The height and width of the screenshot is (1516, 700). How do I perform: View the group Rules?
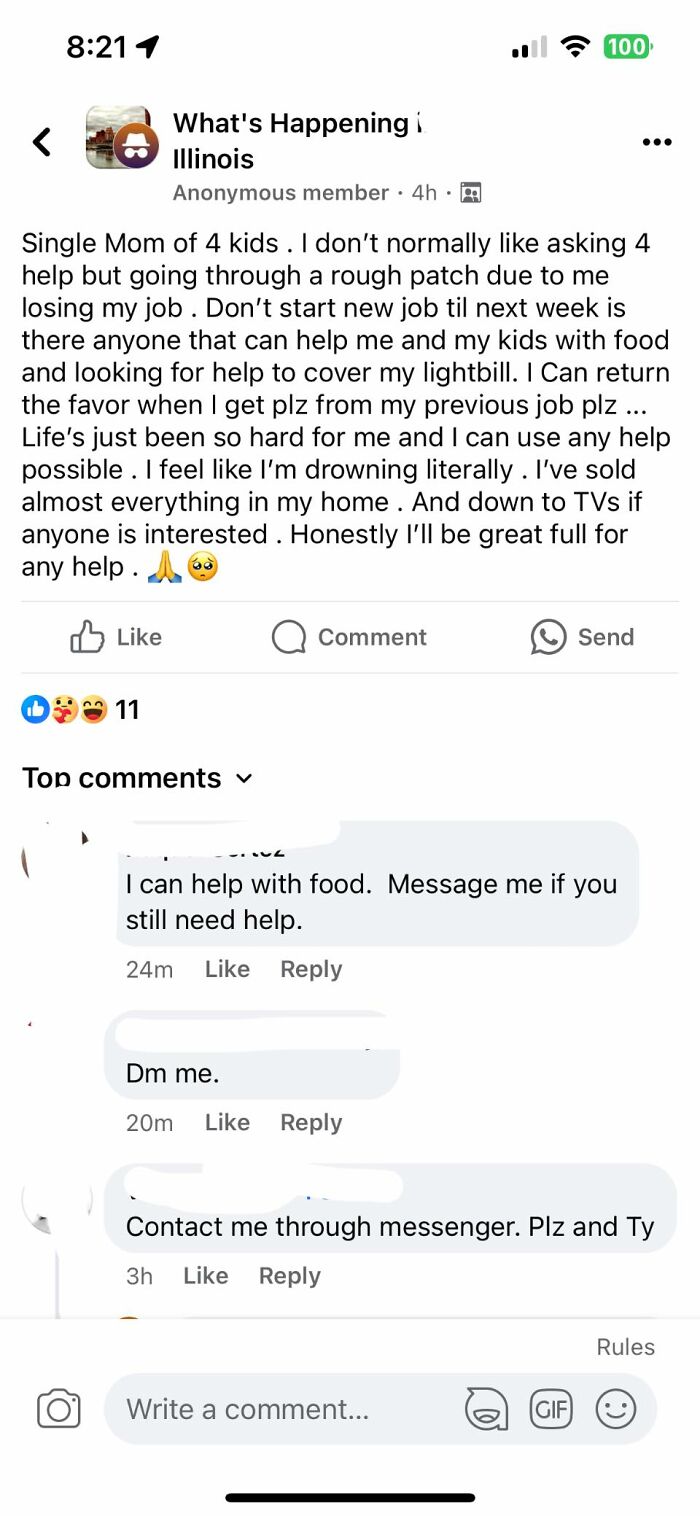point(625,1347)
